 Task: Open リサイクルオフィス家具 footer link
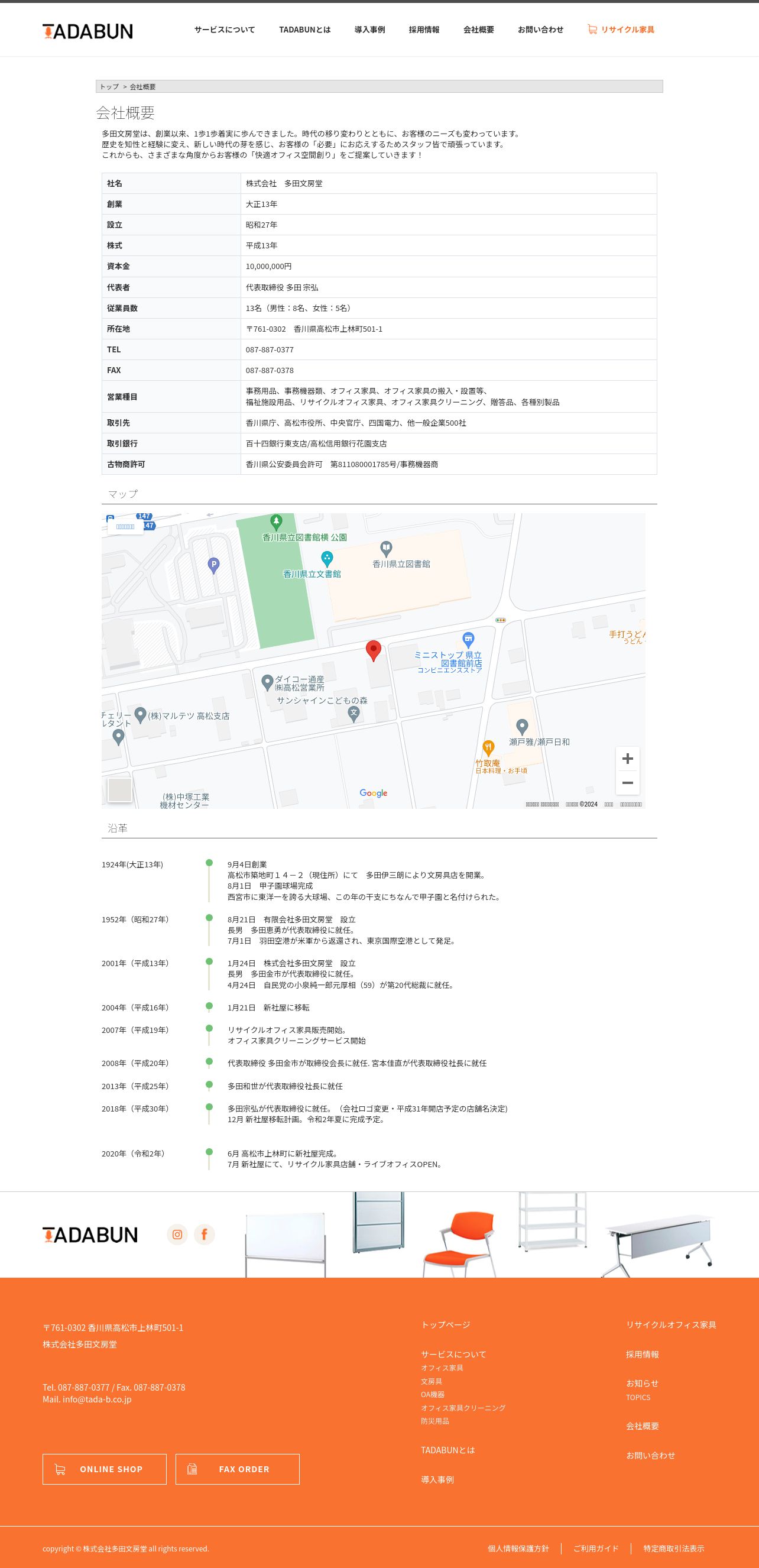(x=672, y=1324)
